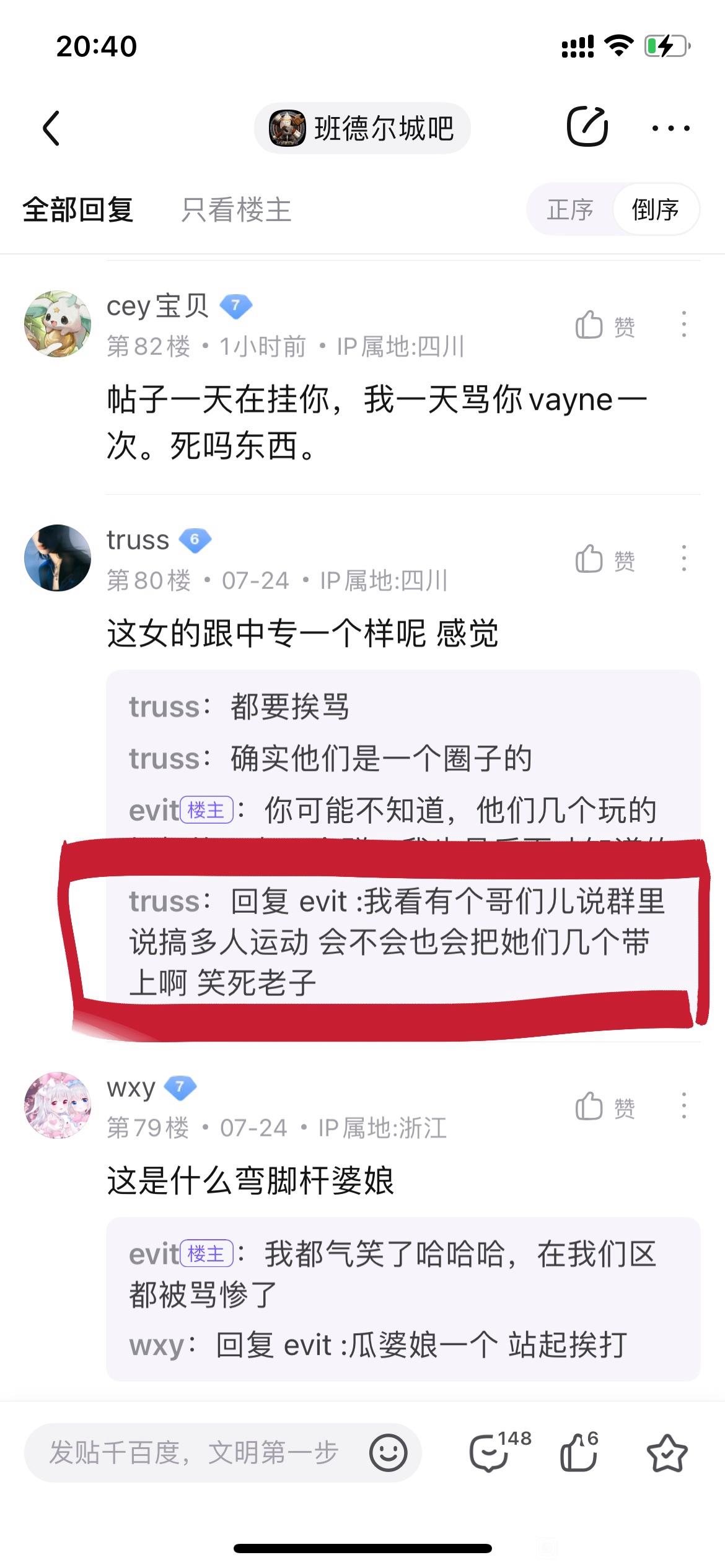Image resolution: width=725 pixels, height=1568 pixels.
Task: Like cey宝贝's reply
Action: coord(604,325)
